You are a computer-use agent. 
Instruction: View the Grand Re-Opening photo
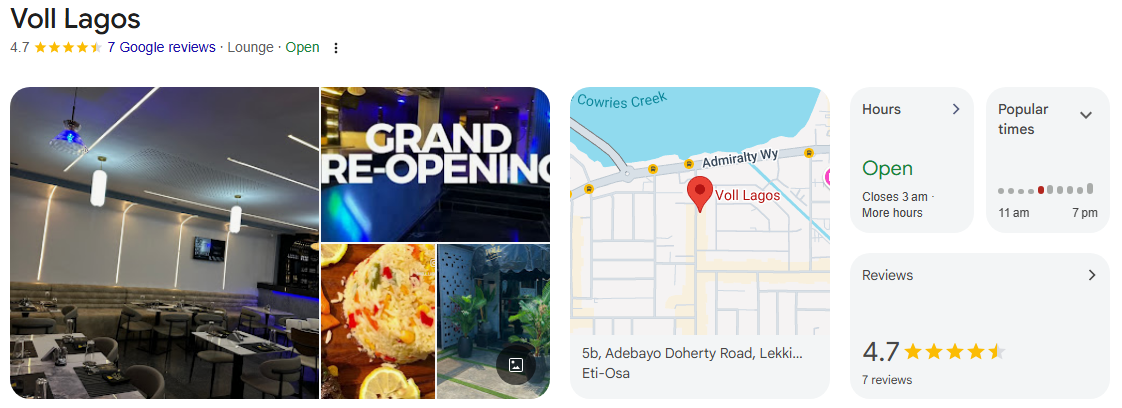pos(435,164)
